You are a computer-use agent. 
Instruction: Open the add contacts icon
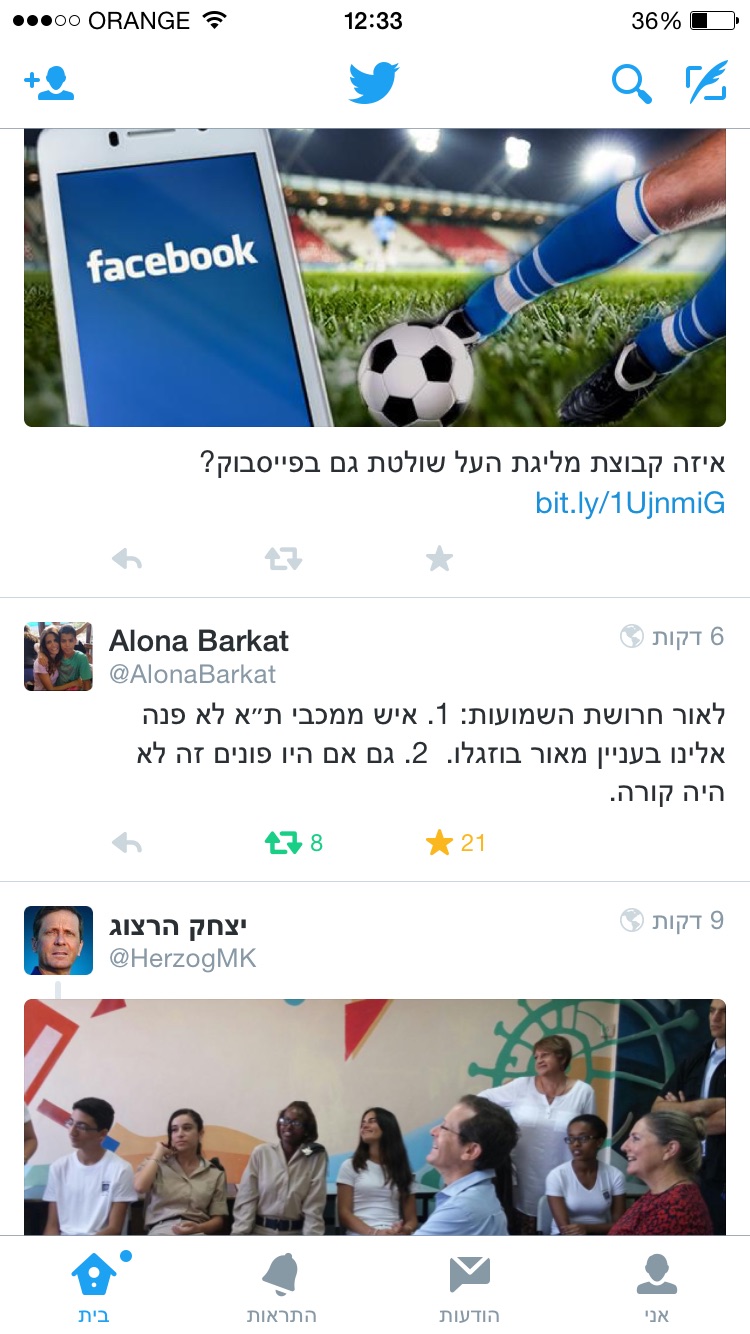pyautogui.click(x=50, y=84)
